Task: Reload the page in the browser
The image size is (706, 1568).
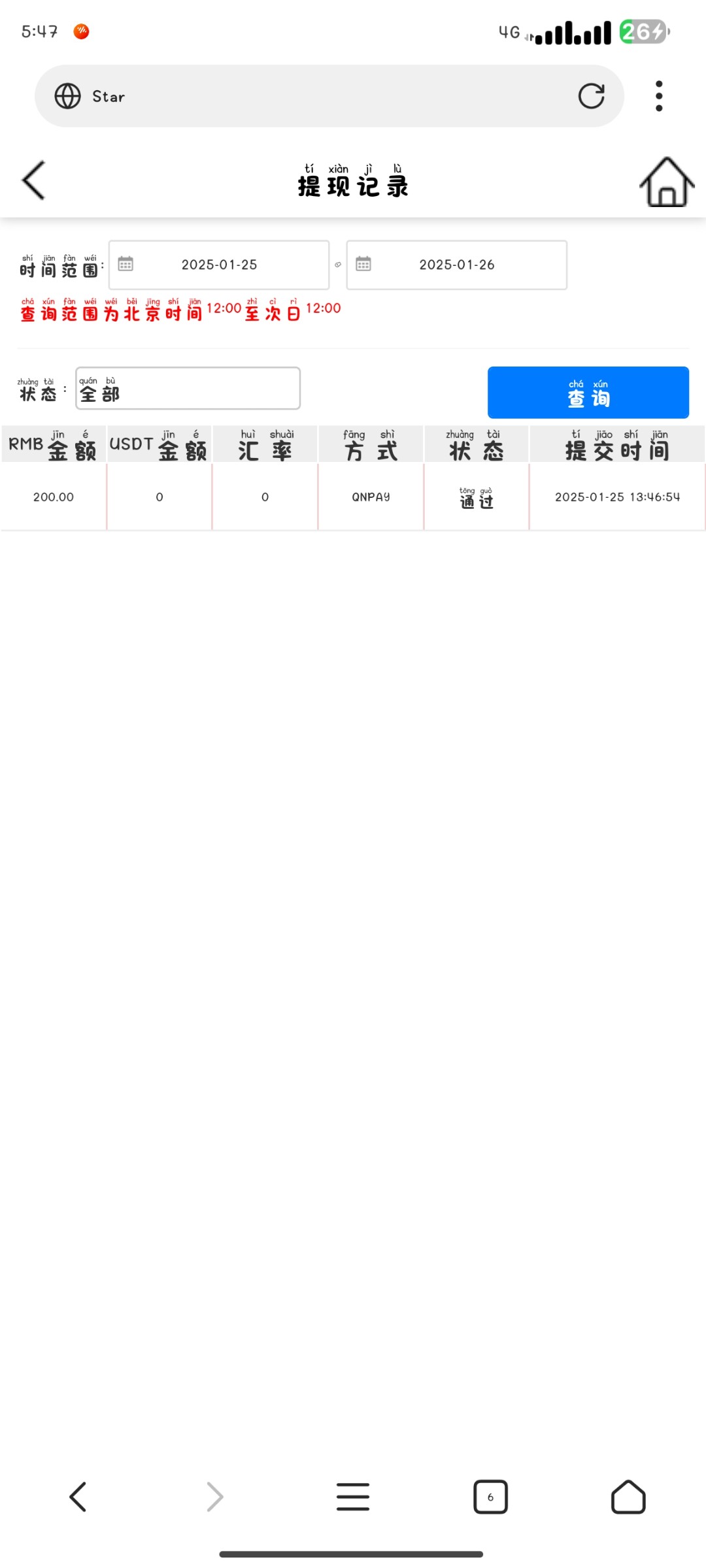Action: click(591, 97)
